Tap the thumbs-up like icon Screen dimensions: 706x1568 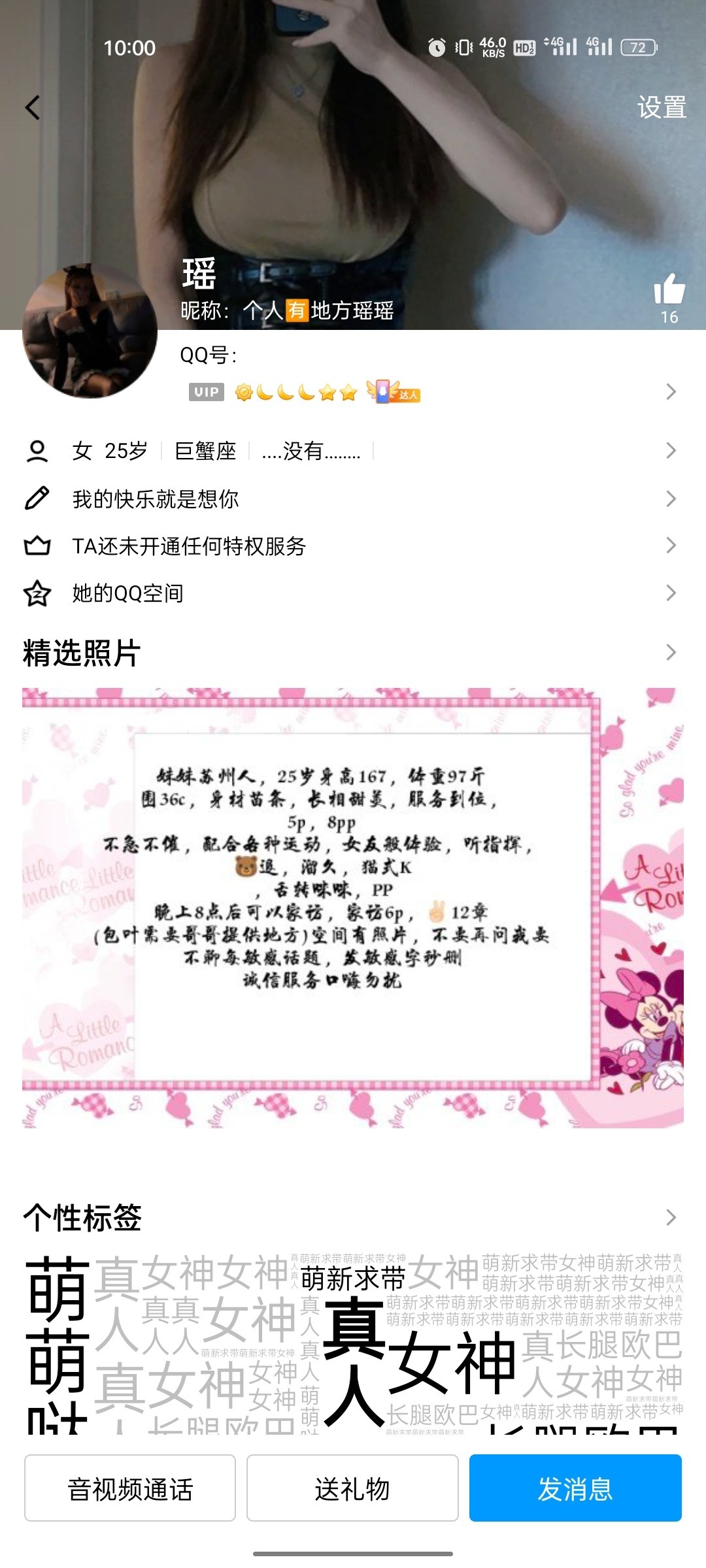669,289
